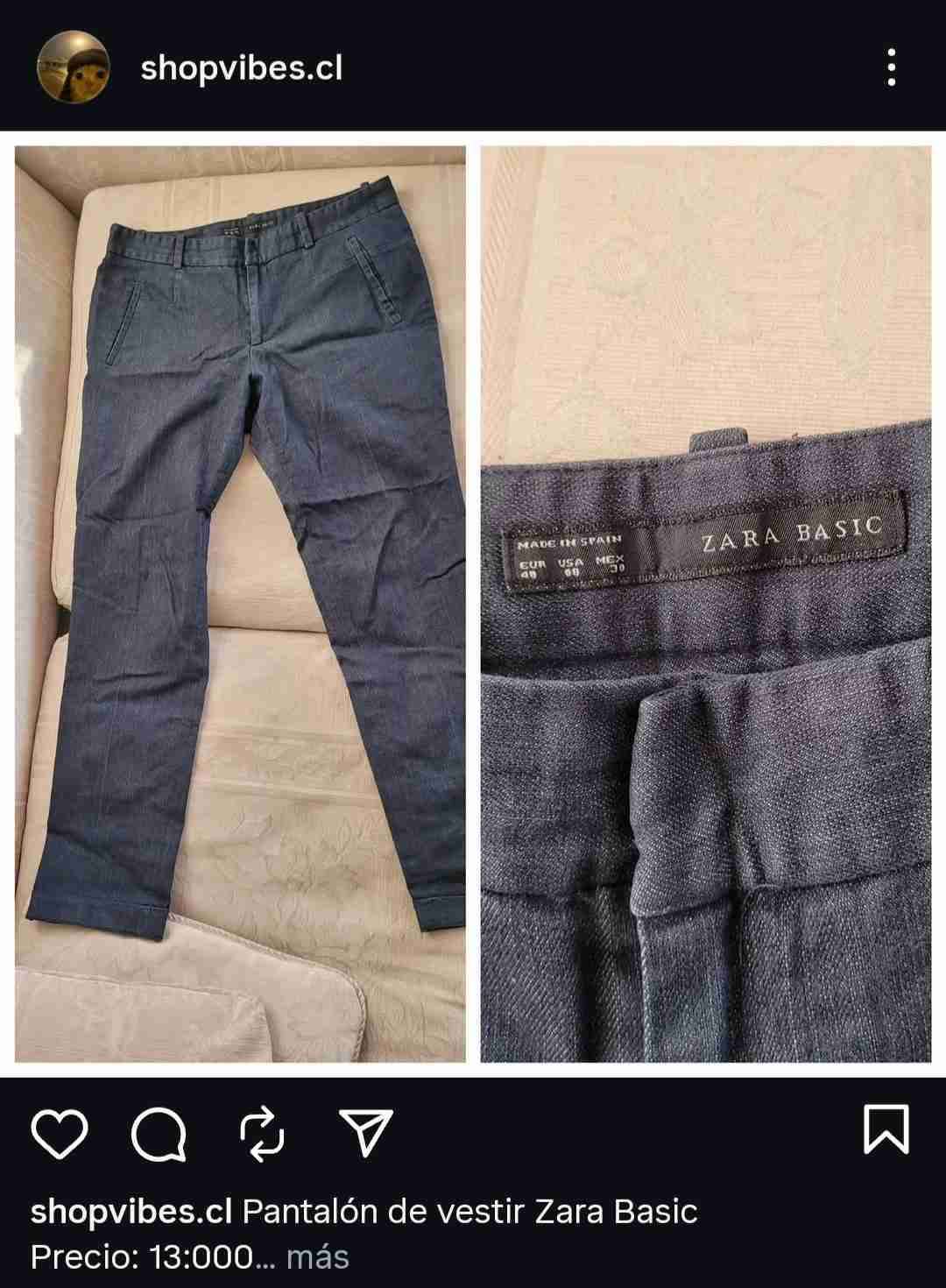Tap shopvibes.cl name in caption
The height and width of the screenshot is (1288, 946).
pyautogui.click(x=131, y=1212)
